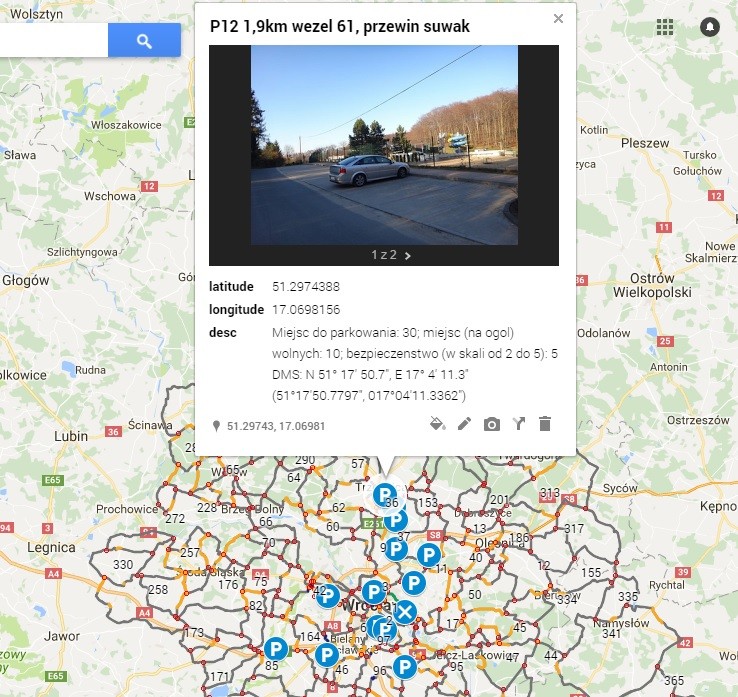Open the parking photo in the popup
Viewport: 738px width, 697px height.
click(x=384, y=142)
